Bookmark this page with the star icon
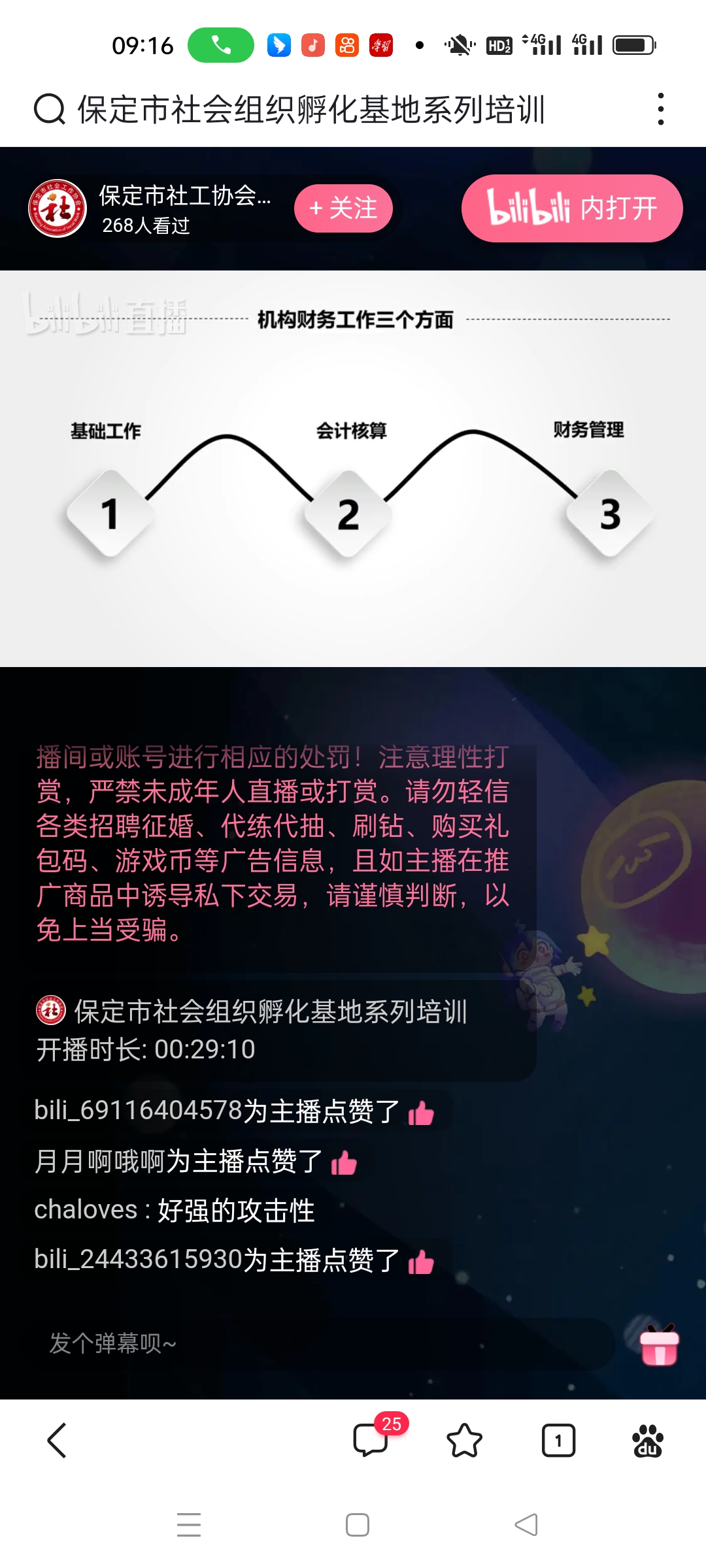This screenshot has width=706, height=1568. pyautogui.click(x=464, y=1441)
